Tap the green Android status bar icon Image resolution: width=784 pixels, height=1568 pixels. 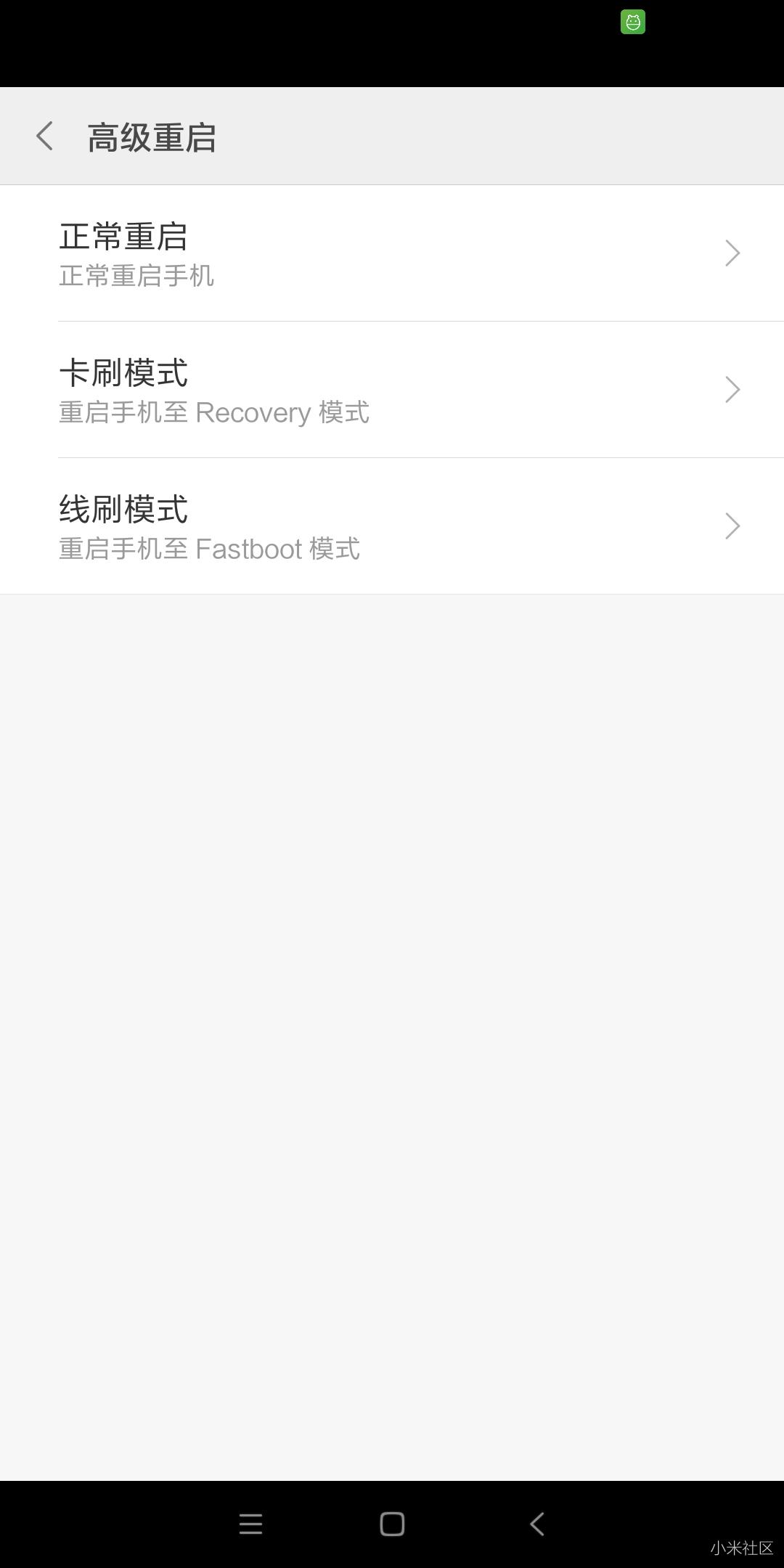point(633,21)
